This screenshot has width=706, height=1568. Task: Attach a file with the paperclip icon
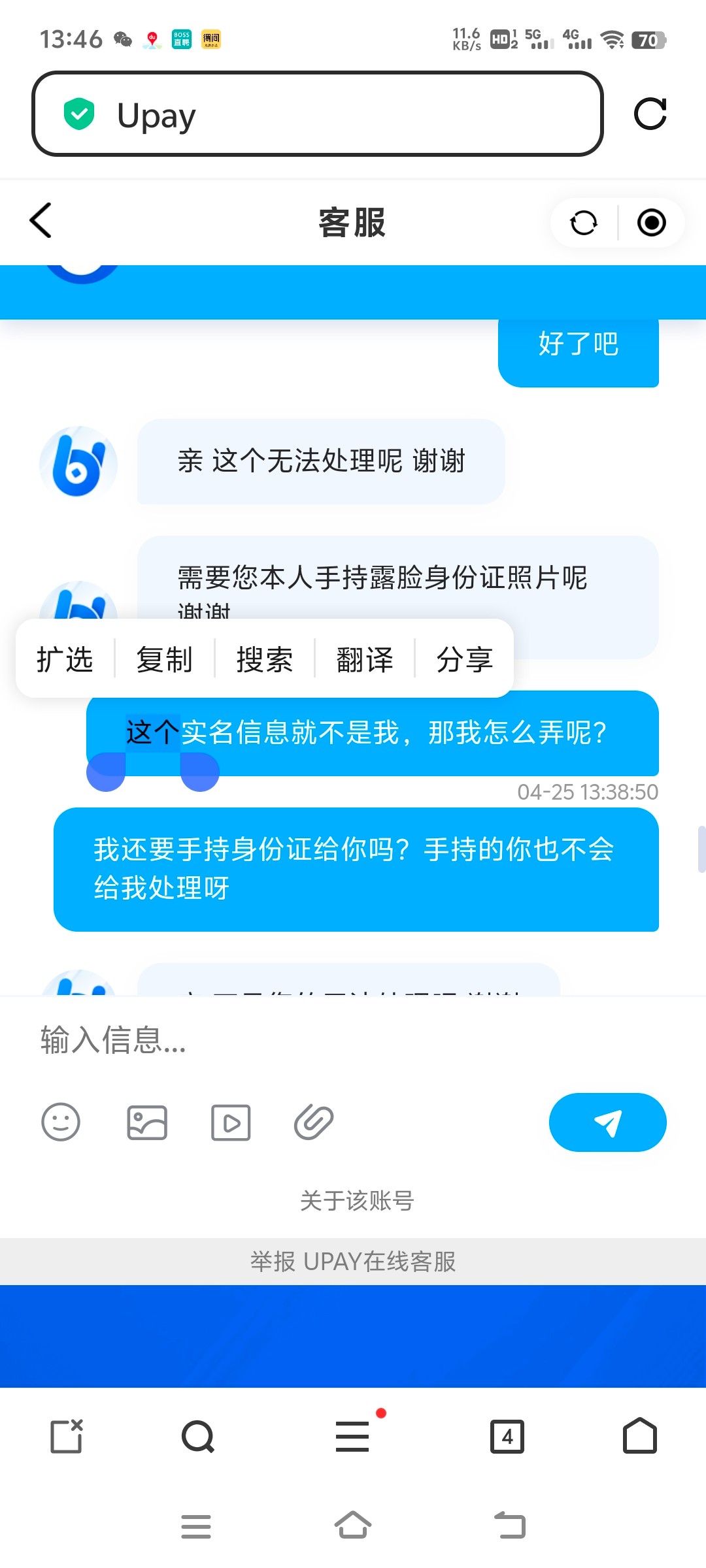point(314,1122)
